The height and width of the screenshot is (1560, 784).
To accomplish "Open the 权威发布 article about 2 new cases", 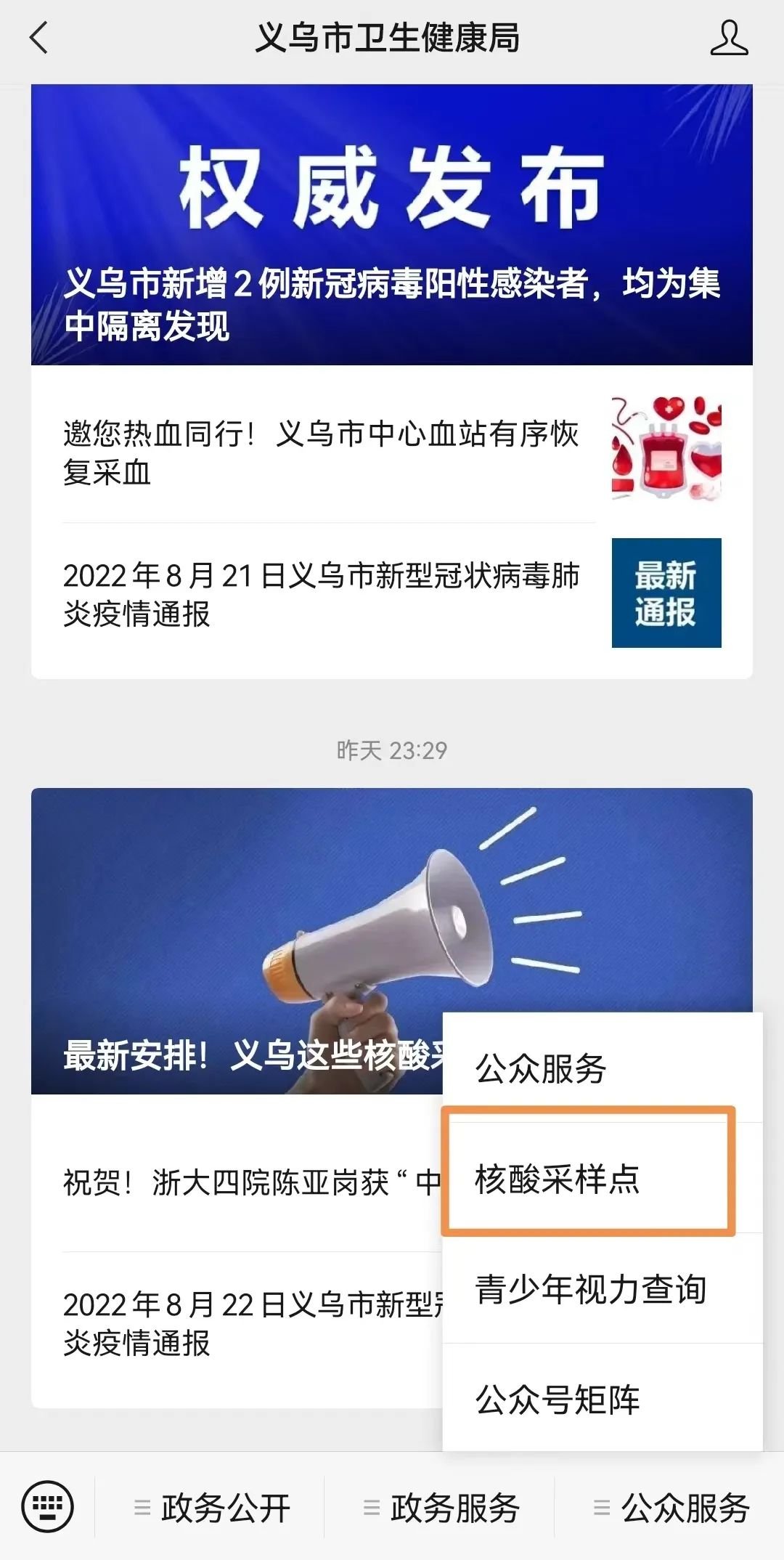I will click(x=392, y=225).
